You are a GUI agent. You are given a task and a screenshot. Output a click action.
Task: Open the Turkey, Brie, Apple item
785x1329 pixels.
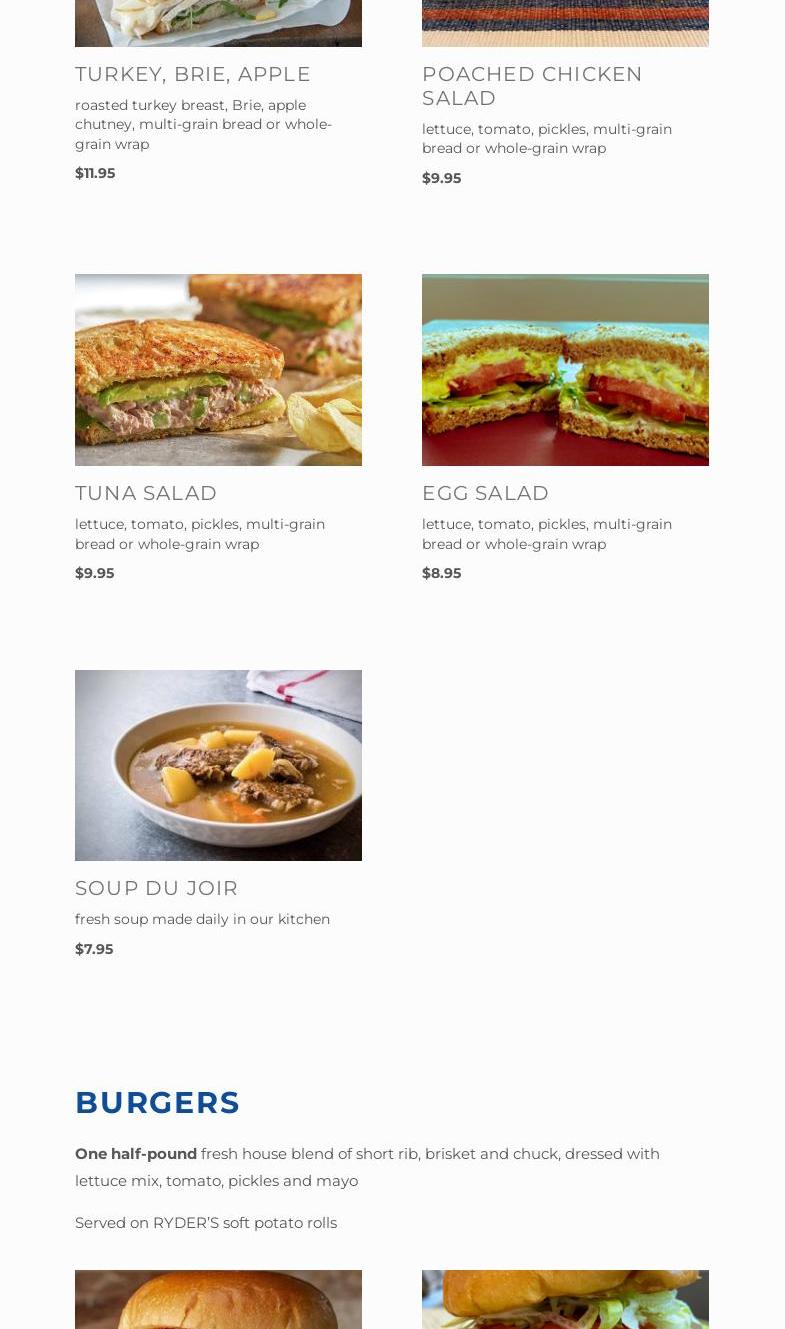[193, 74]
